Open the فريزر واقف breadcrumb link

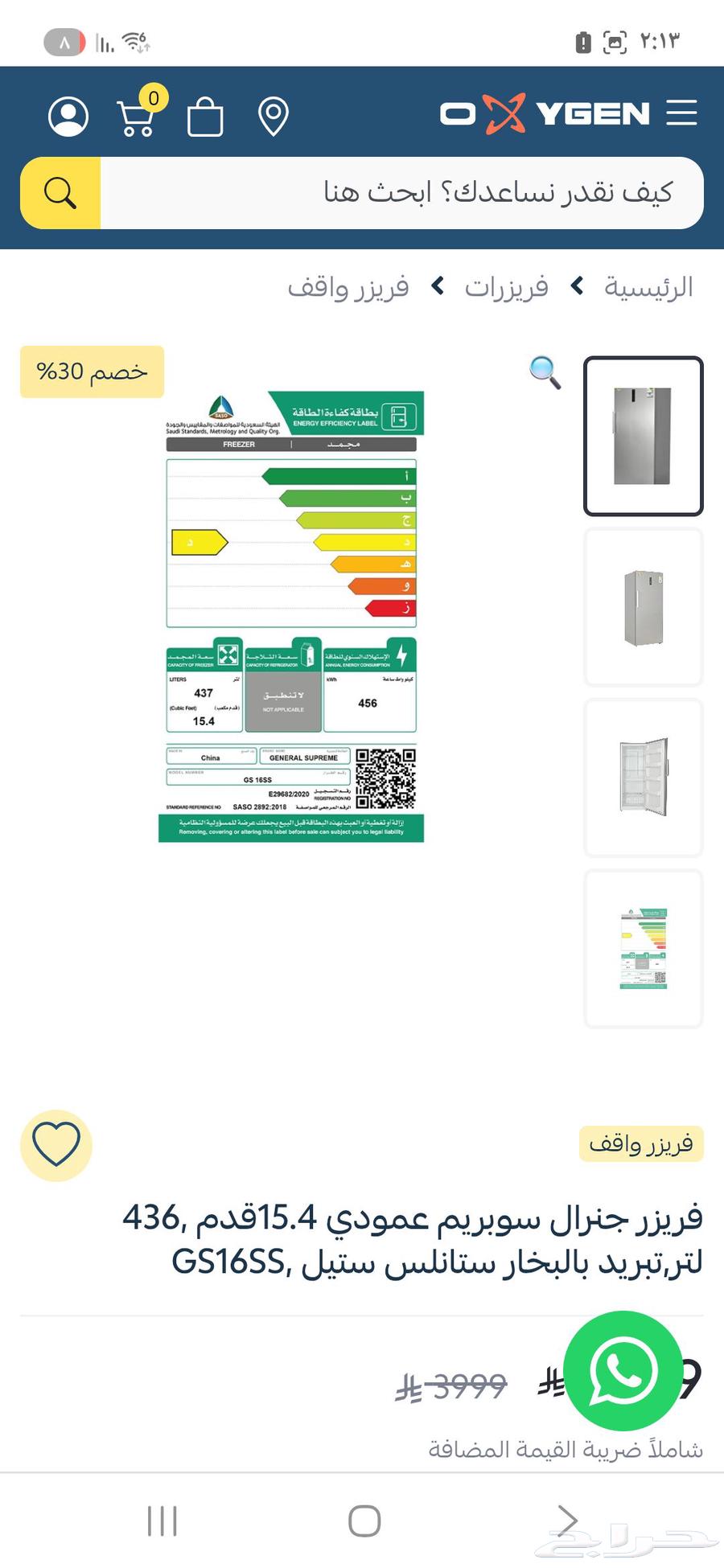[x=348, y=287]
